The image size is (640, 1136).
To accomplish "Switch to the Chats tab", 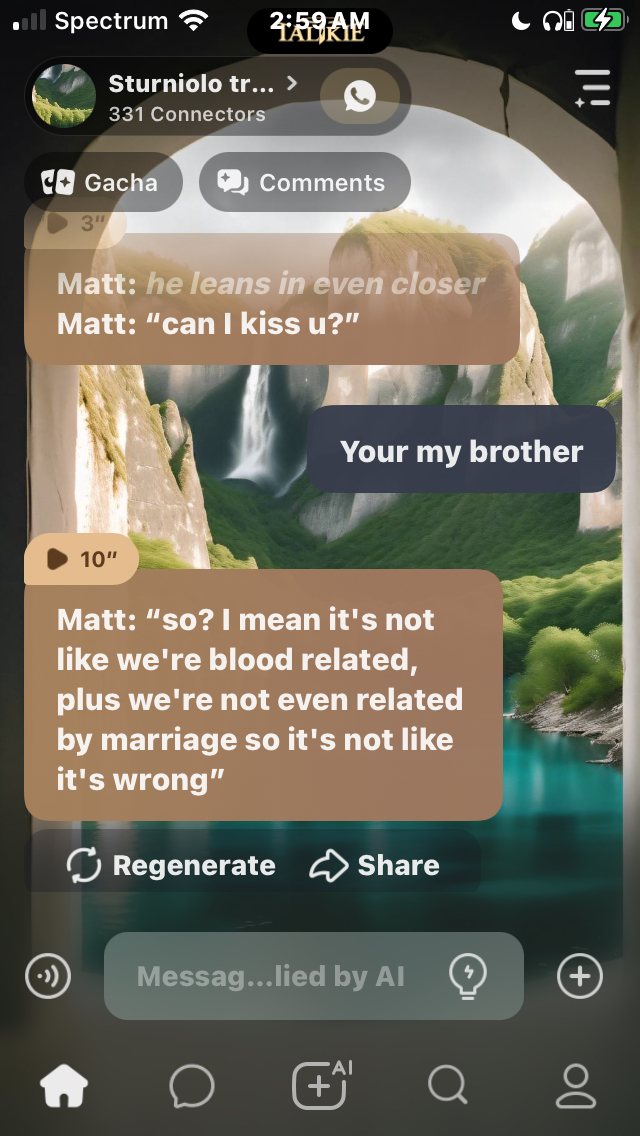I will coord(191,1085).
